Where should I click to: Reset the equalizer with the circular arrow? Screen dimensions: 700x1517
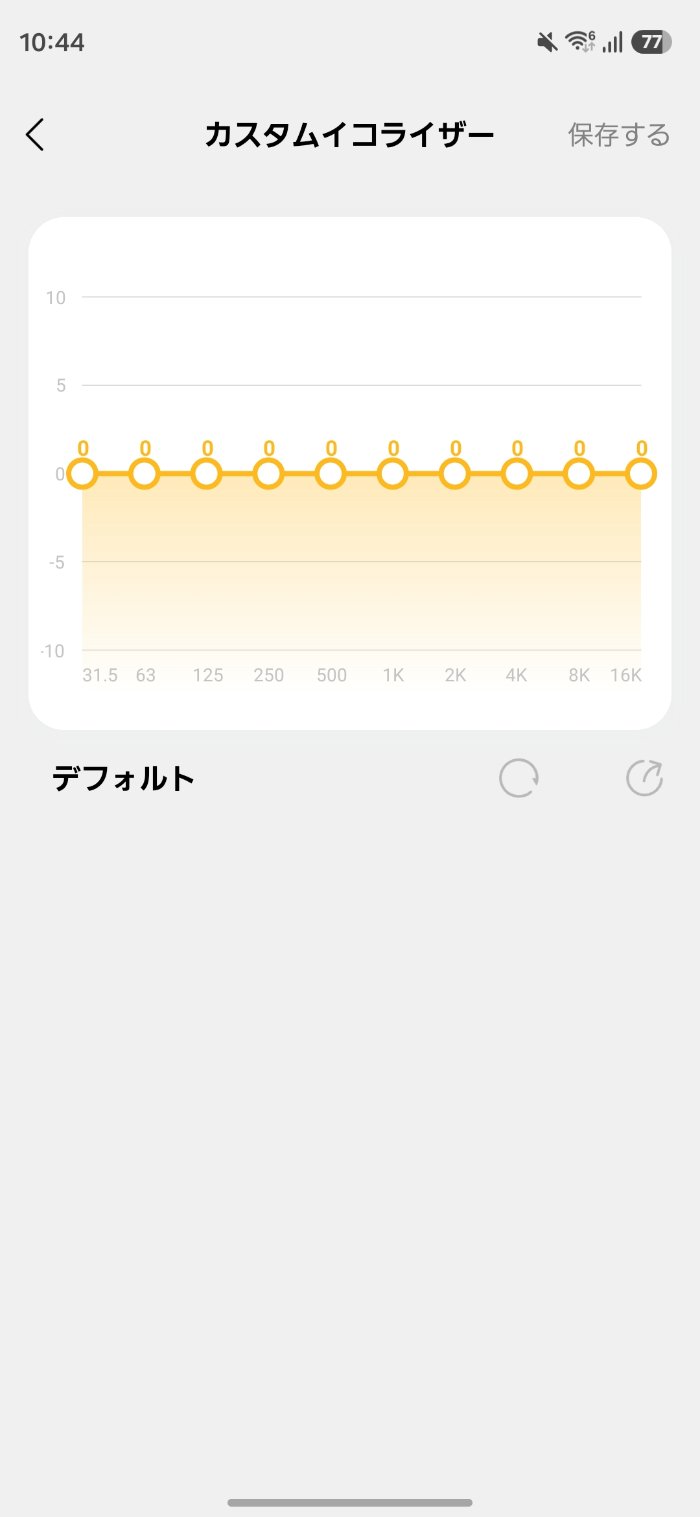[x=519, y=778]
